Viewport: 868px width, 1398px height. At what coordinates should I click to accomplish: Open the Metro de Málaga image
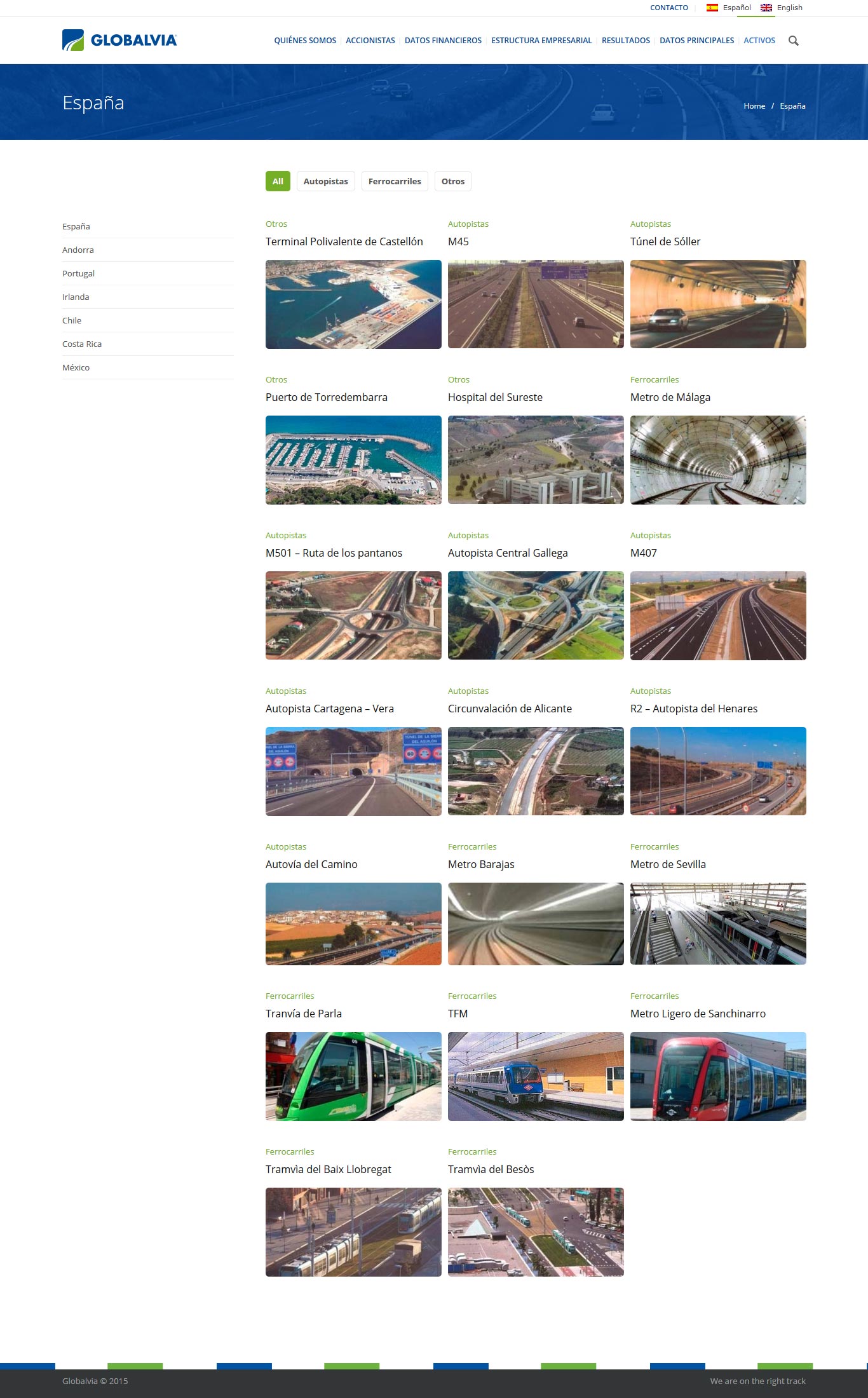(718, 459)
